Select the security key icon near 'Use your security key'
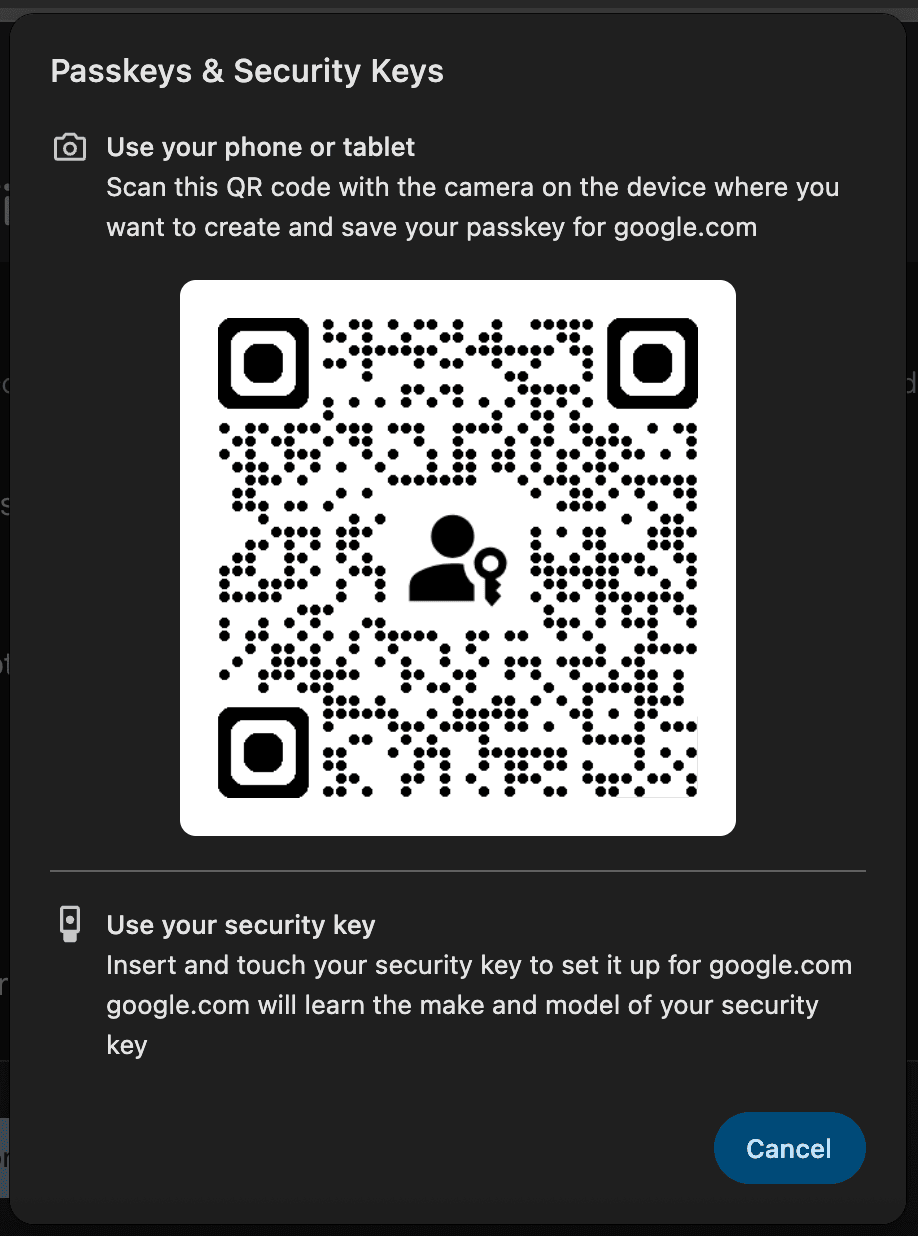This screenshot has height=1236, width=918. [70, 924]
